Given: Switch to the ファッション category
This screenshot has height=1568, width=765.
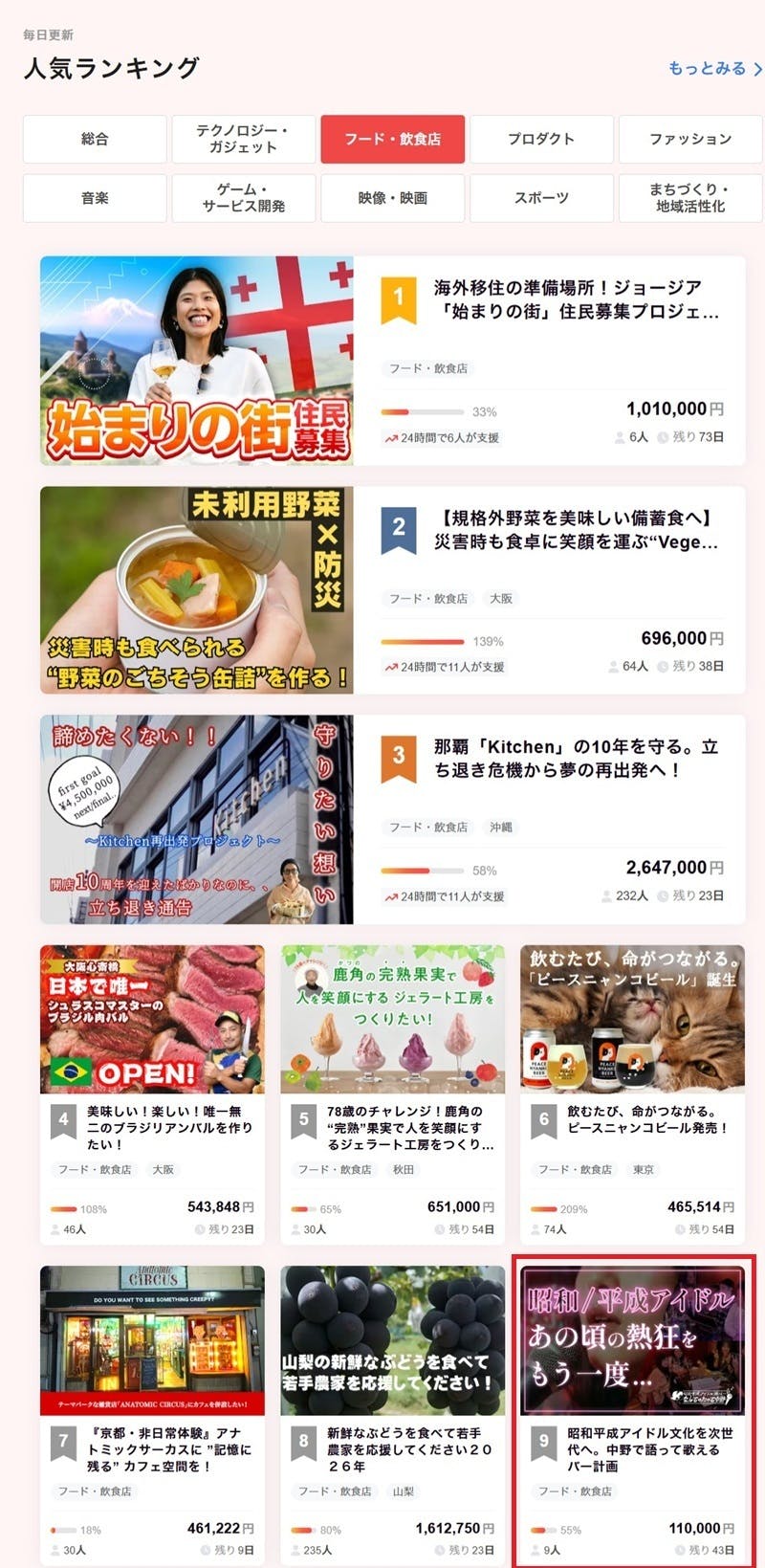Looking at the screenshot, I should (x=689, y=139).
